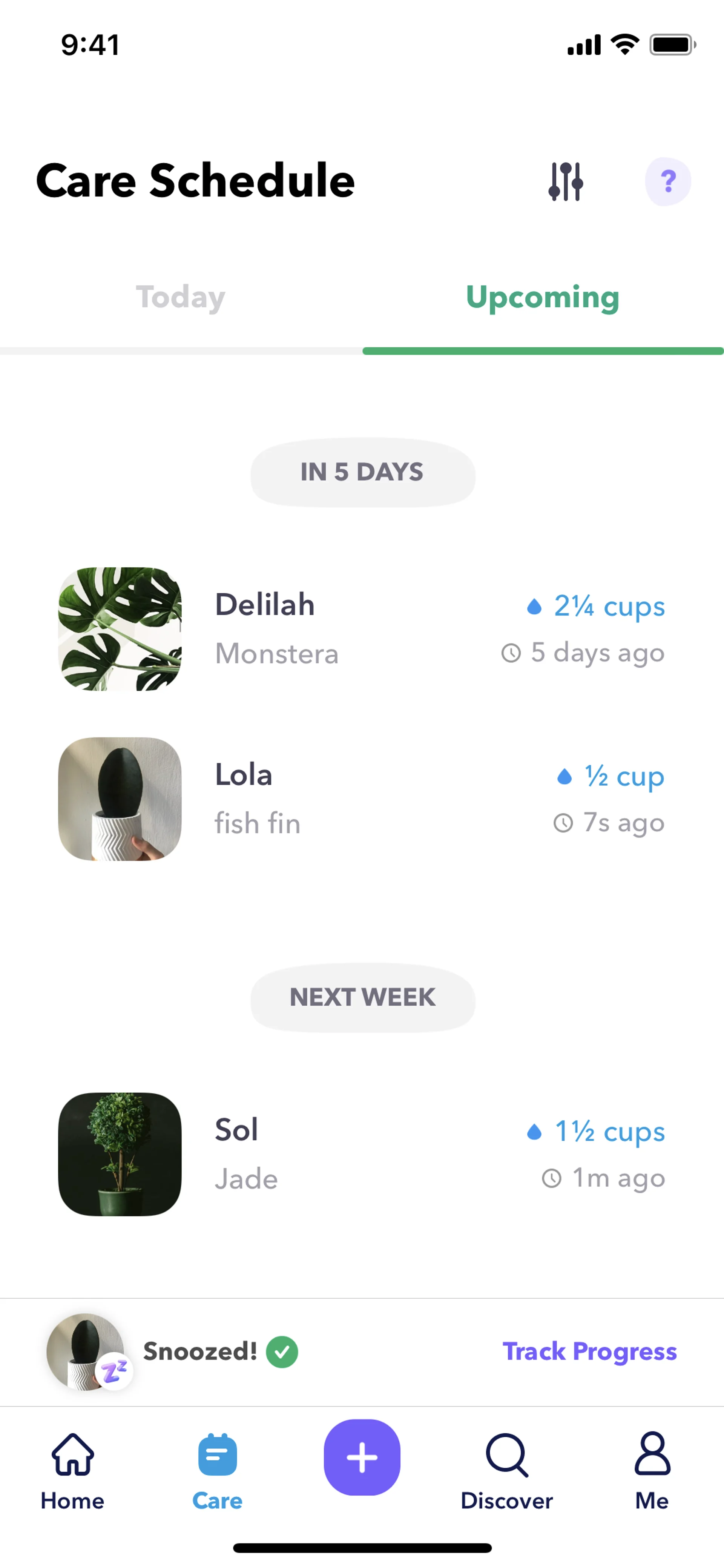Switch to the Discover tab
The height and width of the screenshot is (1568, 724).
506,1470
